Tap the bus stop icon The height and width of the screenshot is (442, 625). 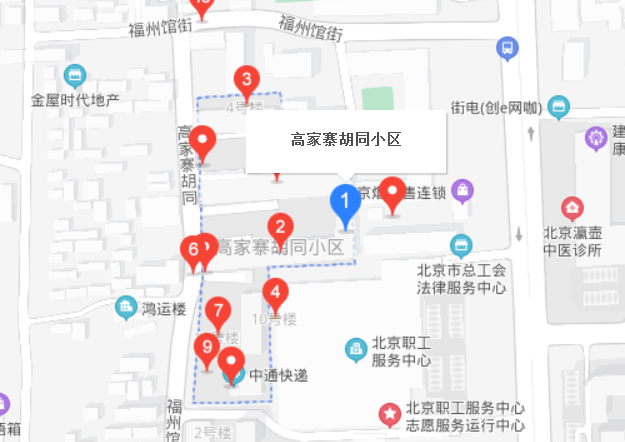pyautogui.click(x=507, y=48)
